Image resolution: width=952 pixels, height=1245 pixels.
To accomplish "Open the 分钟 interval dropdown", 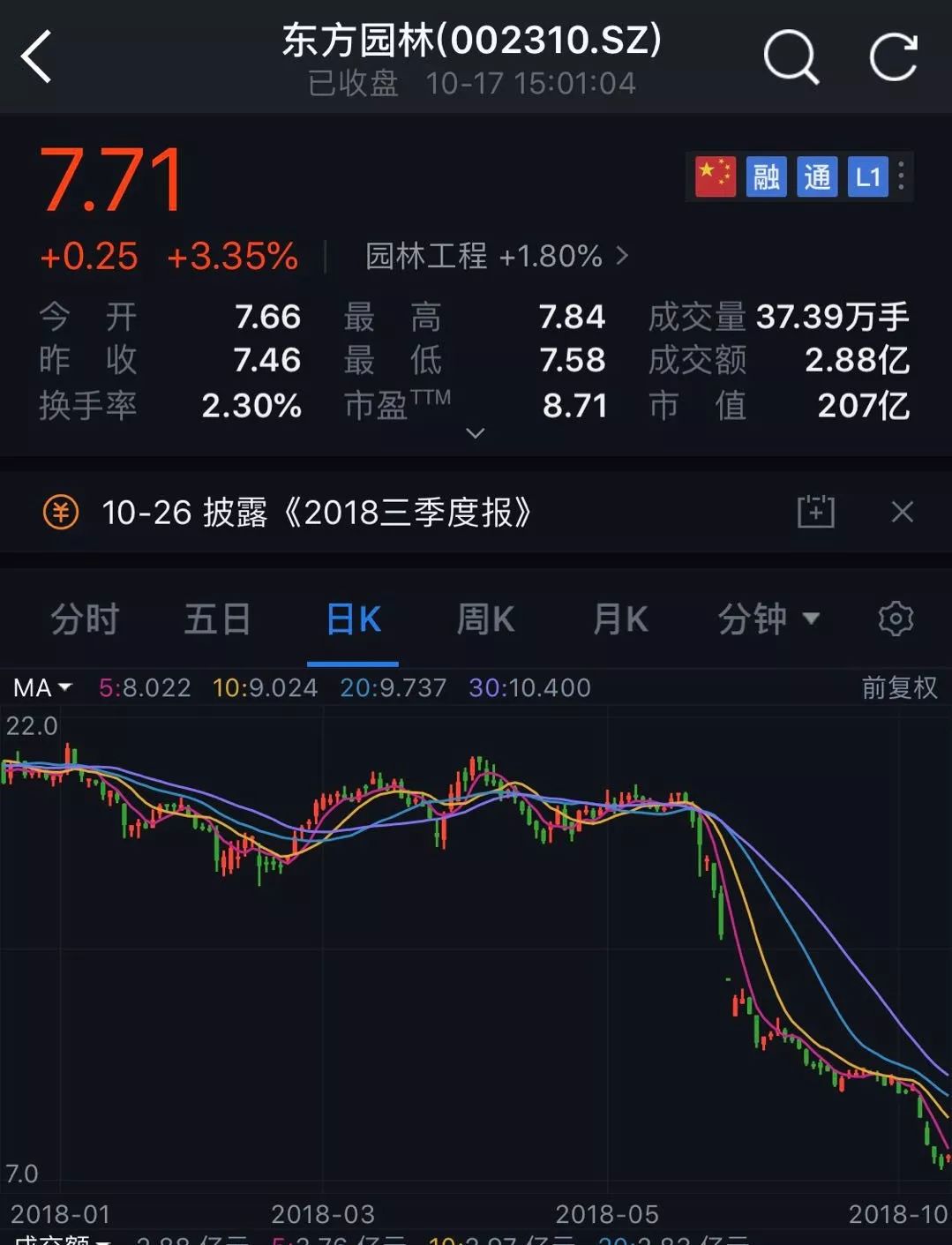I will pyautogui.click(x=768, y=619).
